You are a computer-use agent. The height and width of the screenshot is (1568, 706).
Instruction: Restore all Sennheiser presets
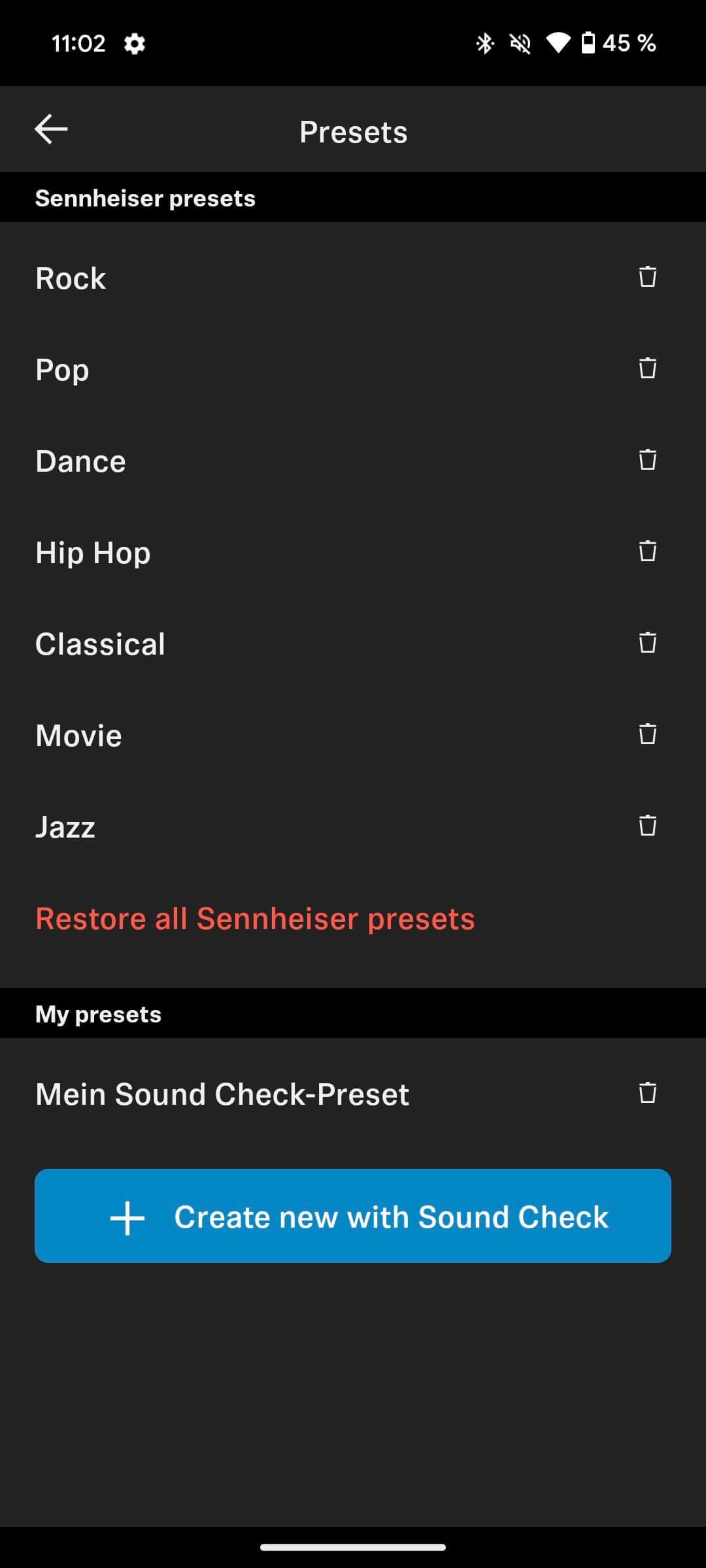[x=255, y=919]
